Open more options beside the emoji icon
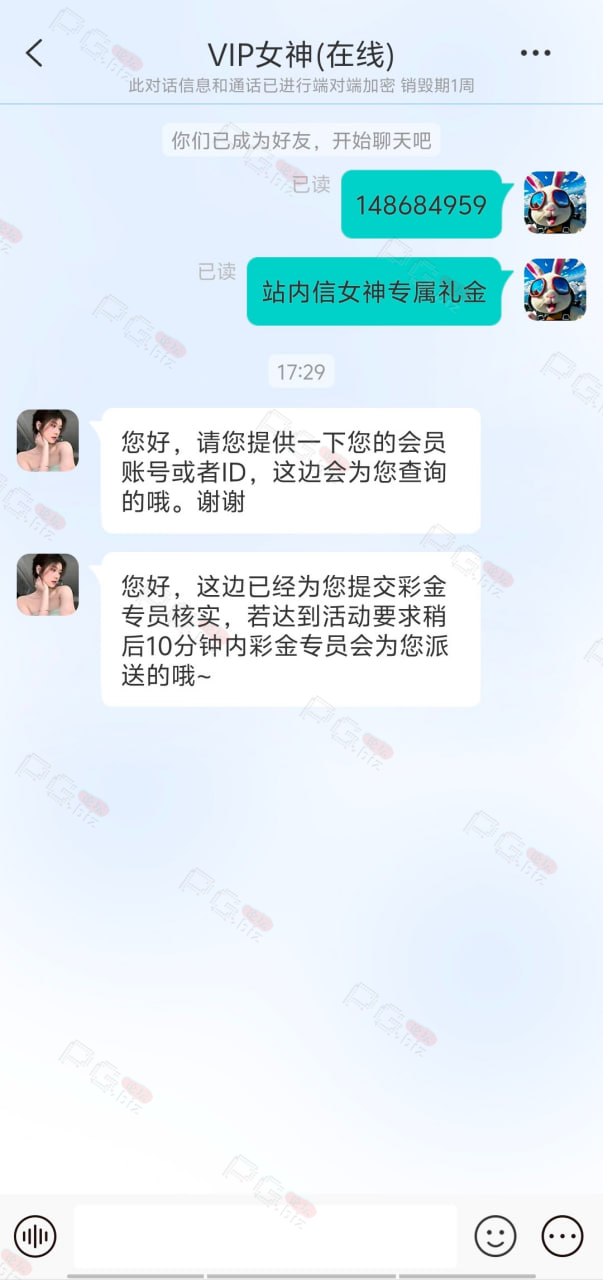Screen dimensions: 603x1280 tap(562, 1237)
